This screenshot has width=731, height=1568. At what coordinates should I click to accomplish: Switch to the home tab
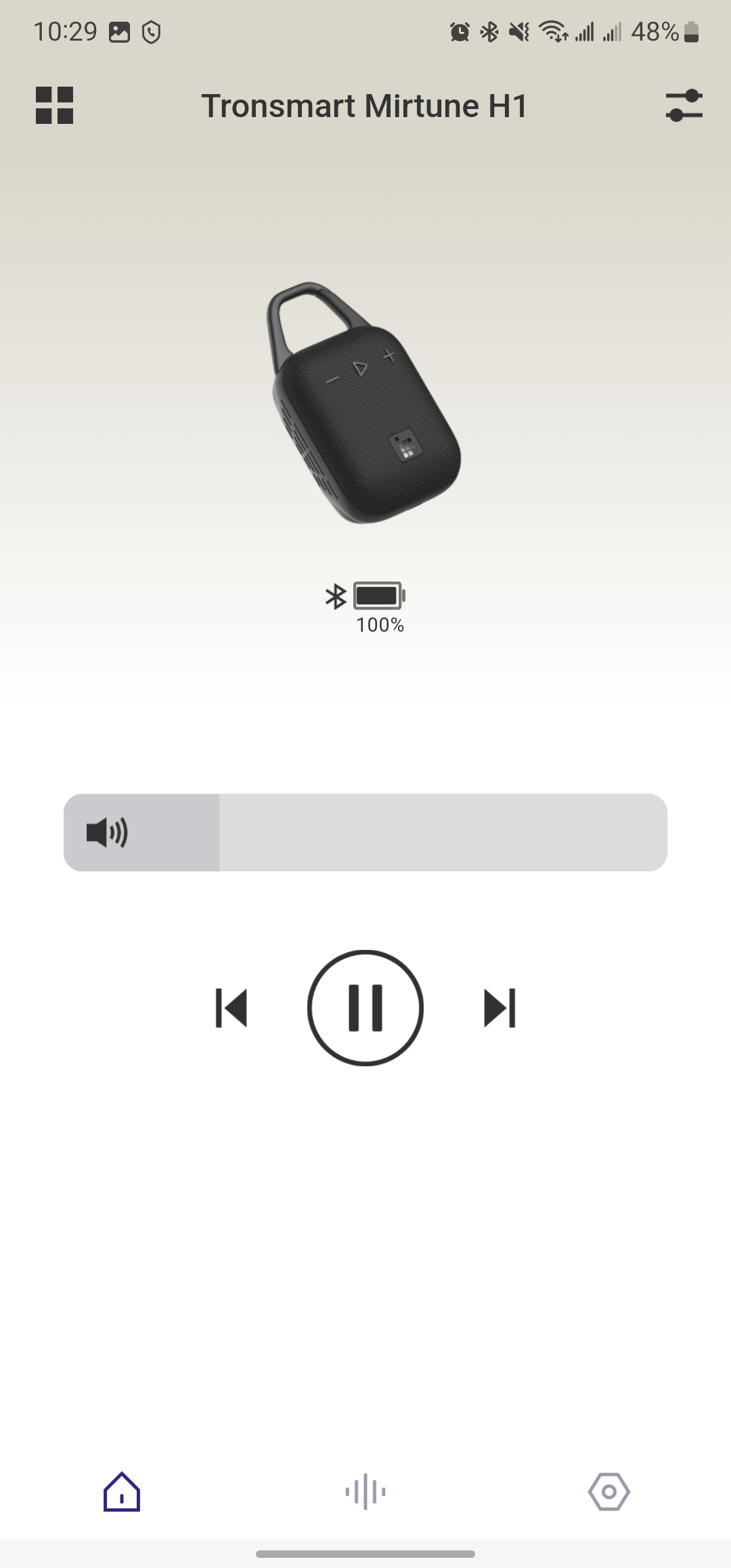[122, 1491]
